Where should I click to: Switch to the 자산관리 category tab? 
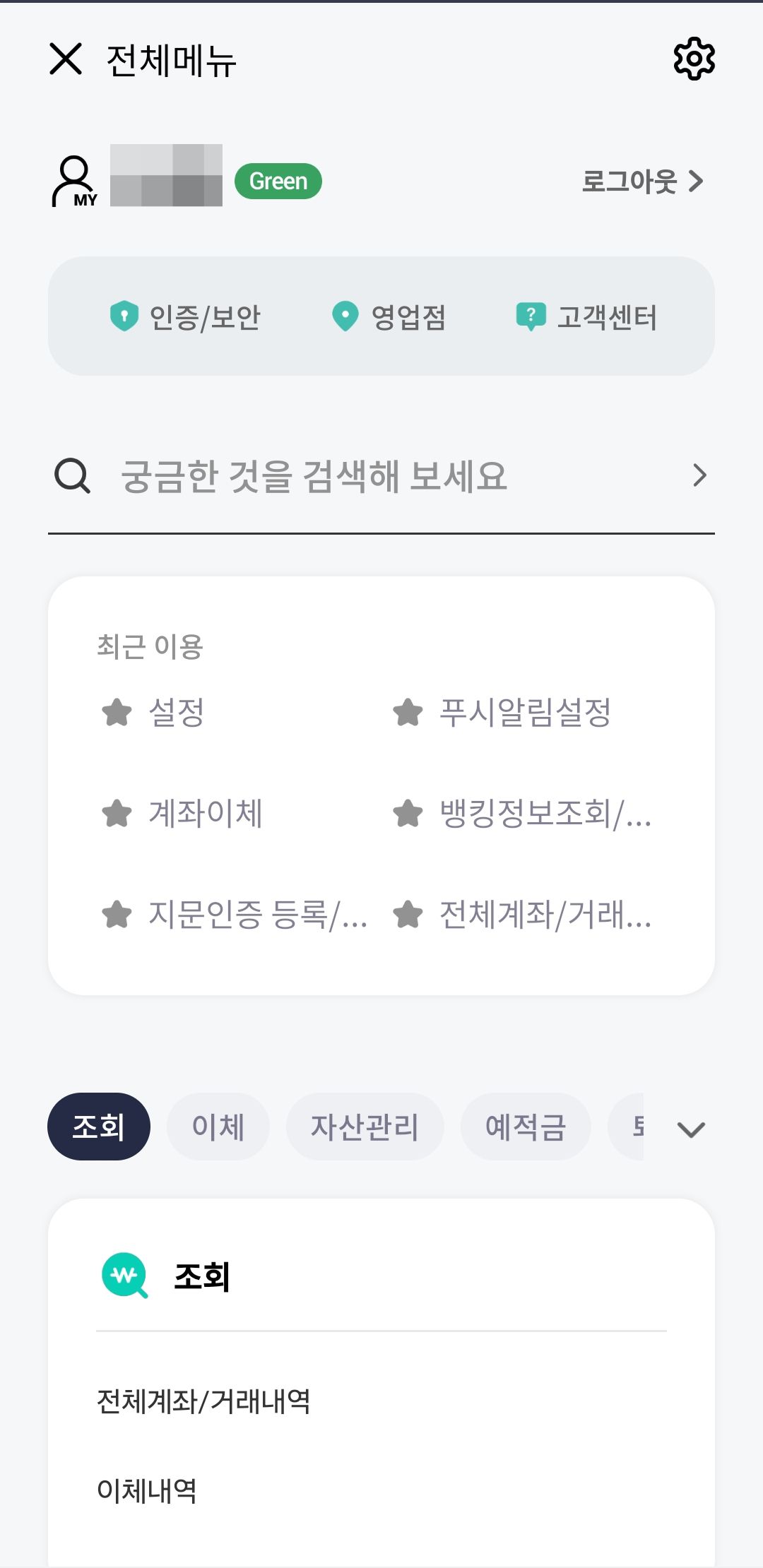365,1127
